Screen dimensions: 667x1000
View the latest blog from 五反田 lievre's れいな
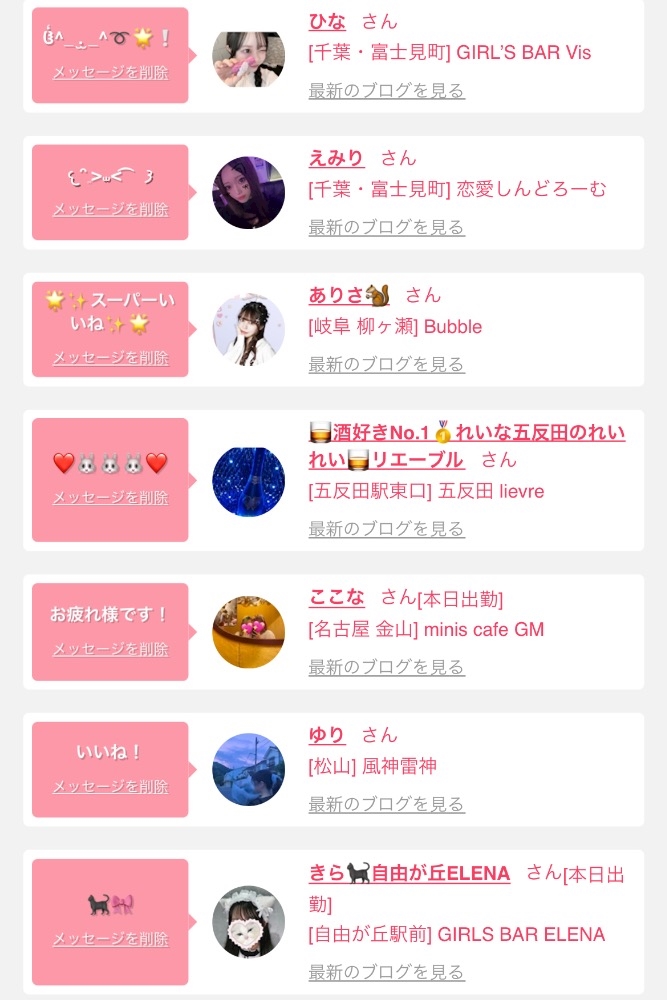[386, 529]
